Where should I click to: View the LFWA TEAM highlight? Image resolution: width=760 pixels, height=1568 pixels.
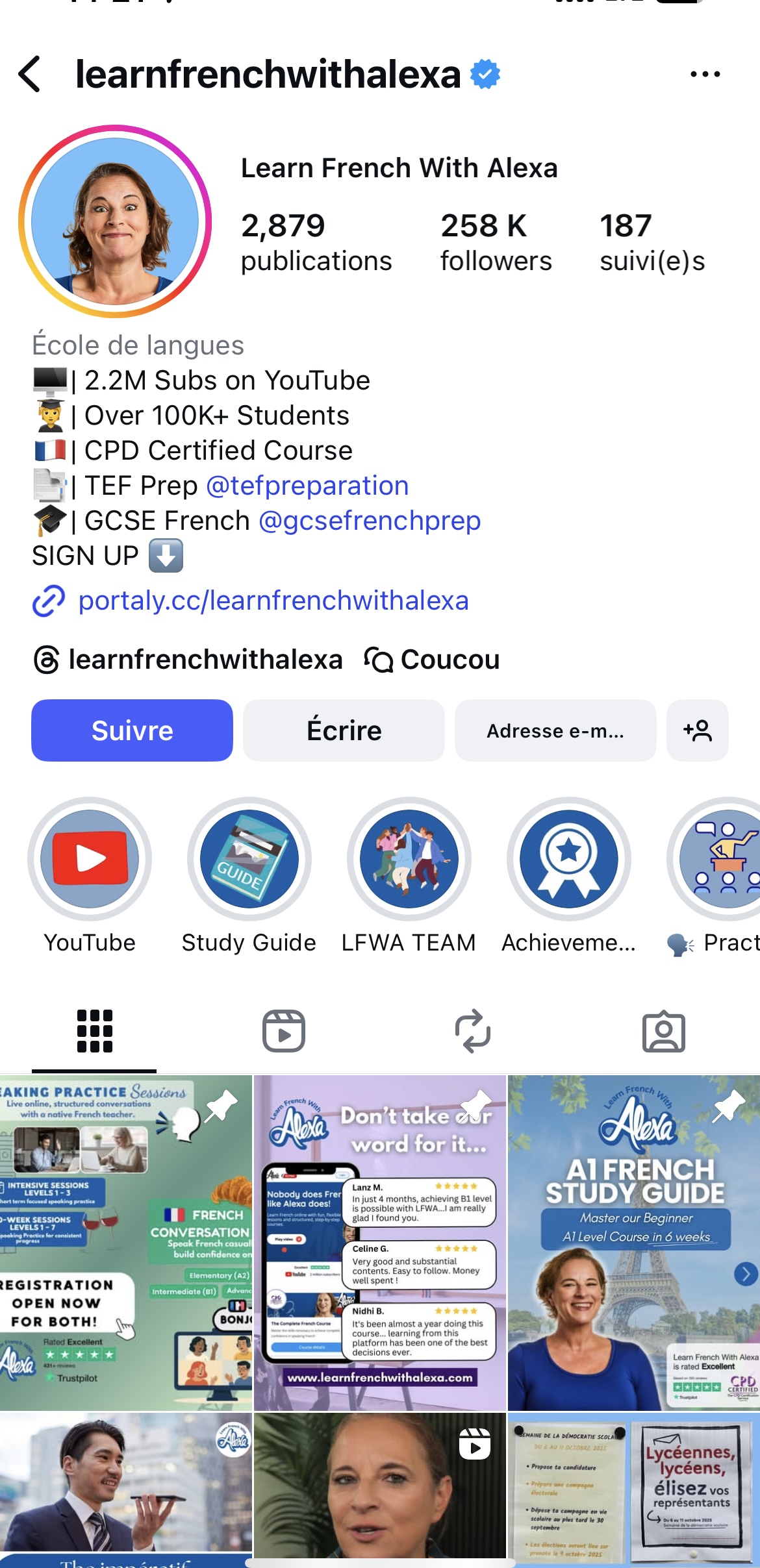pos(409,859)
